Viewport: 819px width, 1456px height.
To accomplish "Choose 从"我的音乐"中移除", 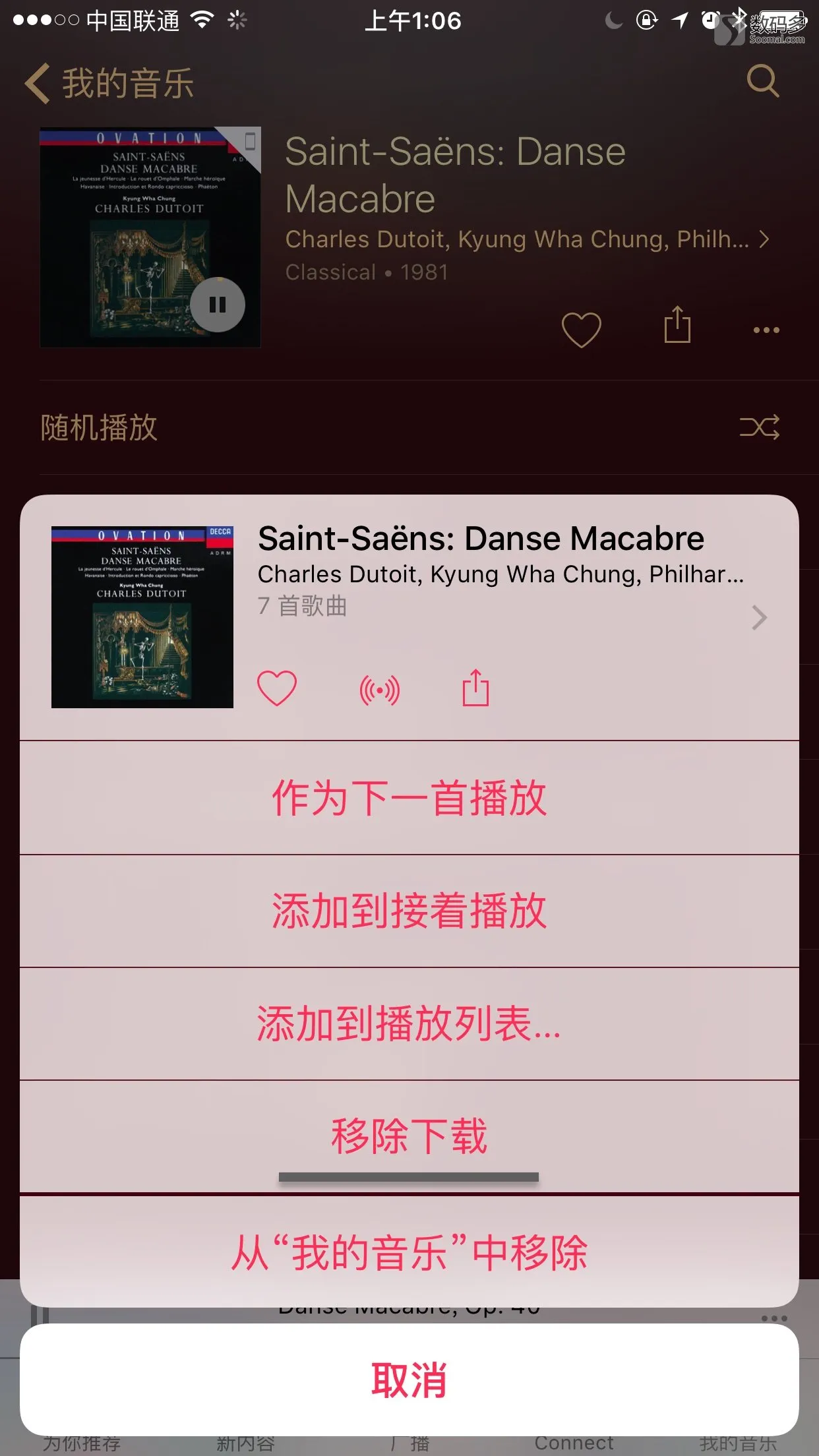I will click(x=409, y=1252).
